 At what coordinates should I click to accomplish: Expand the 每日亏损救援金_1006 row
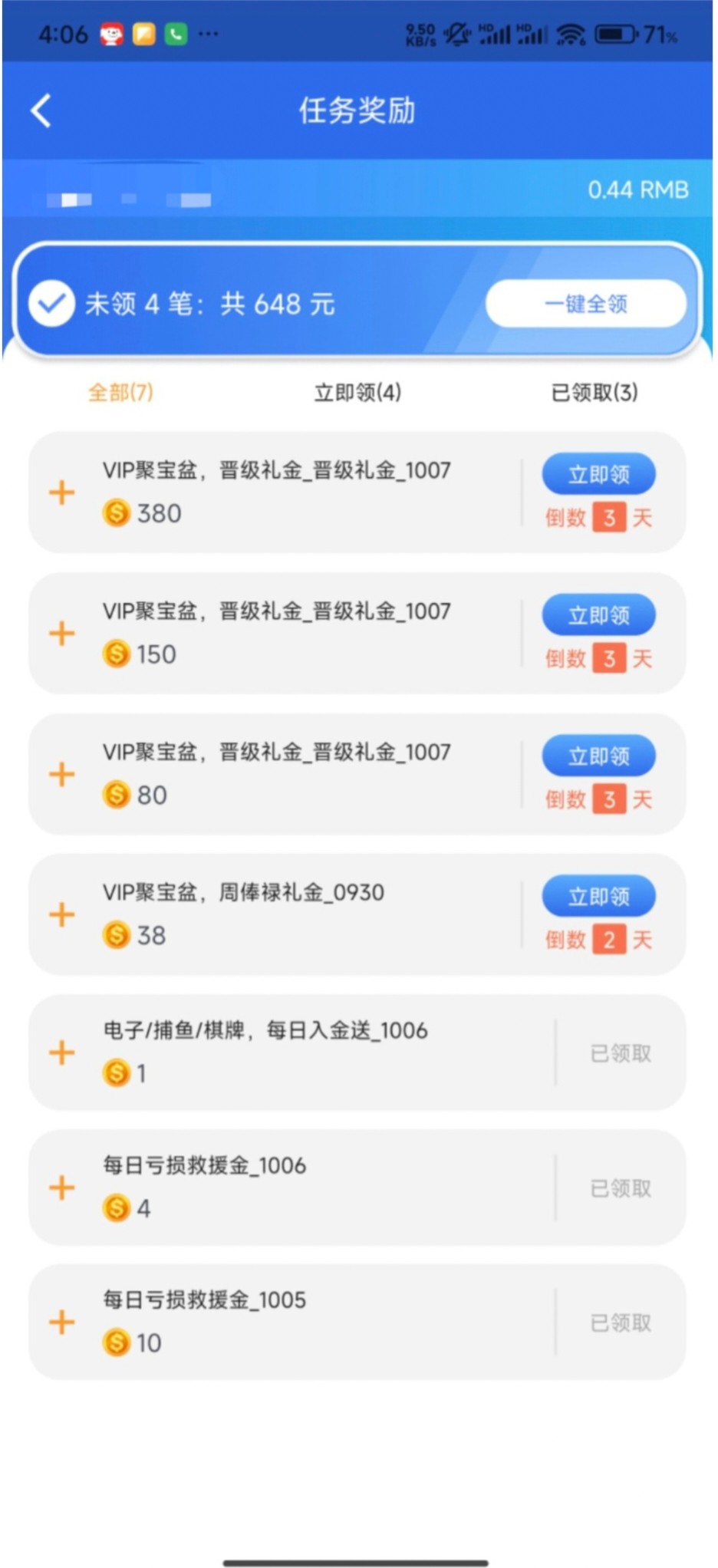tap(62, 1188)
